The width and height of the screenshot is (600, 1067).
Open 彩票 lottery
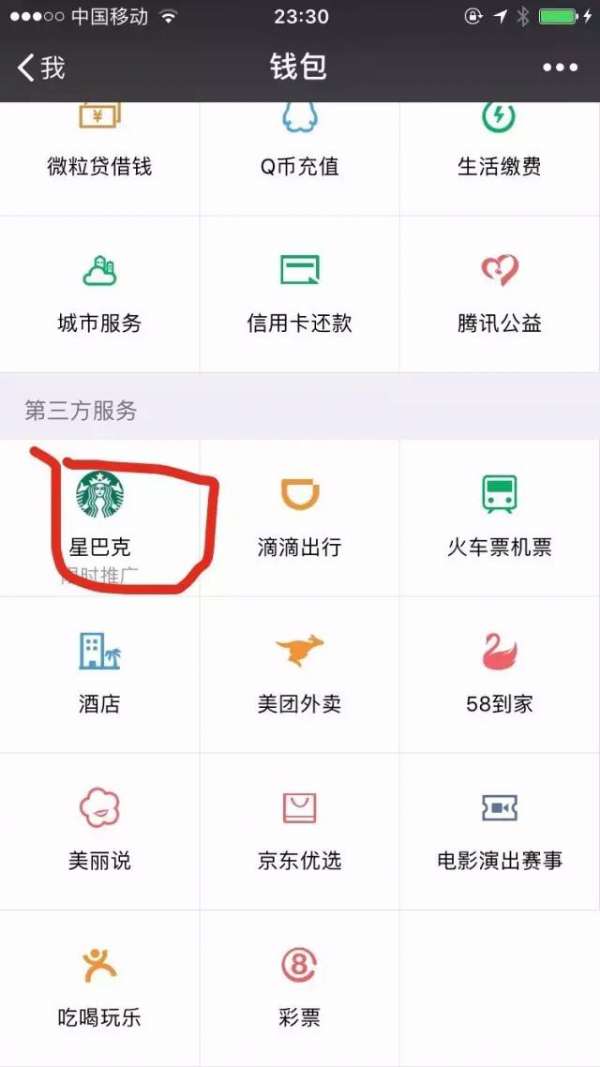[299, 988]
